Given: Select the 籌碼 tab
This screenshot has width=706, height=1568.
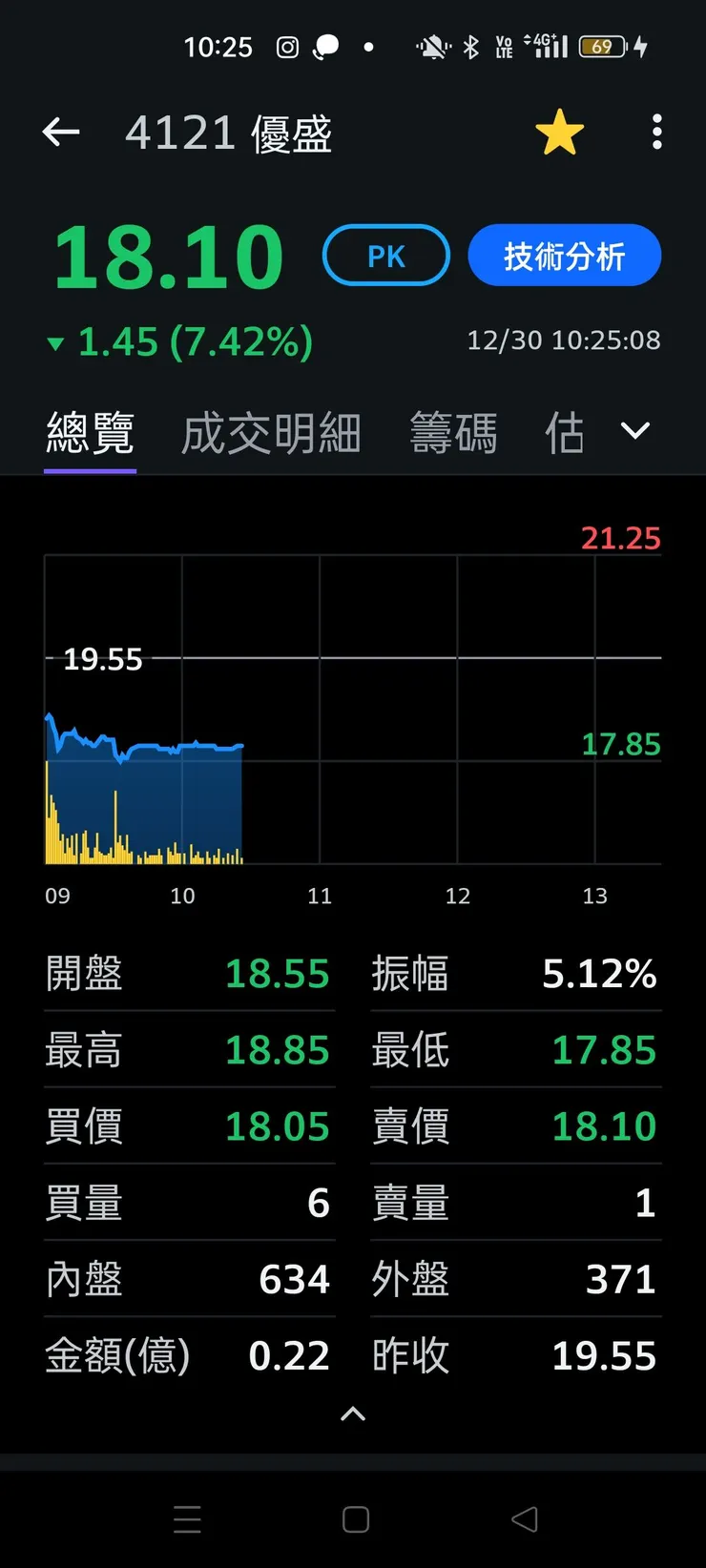Looking at the screenshot, I should [453, 431].
